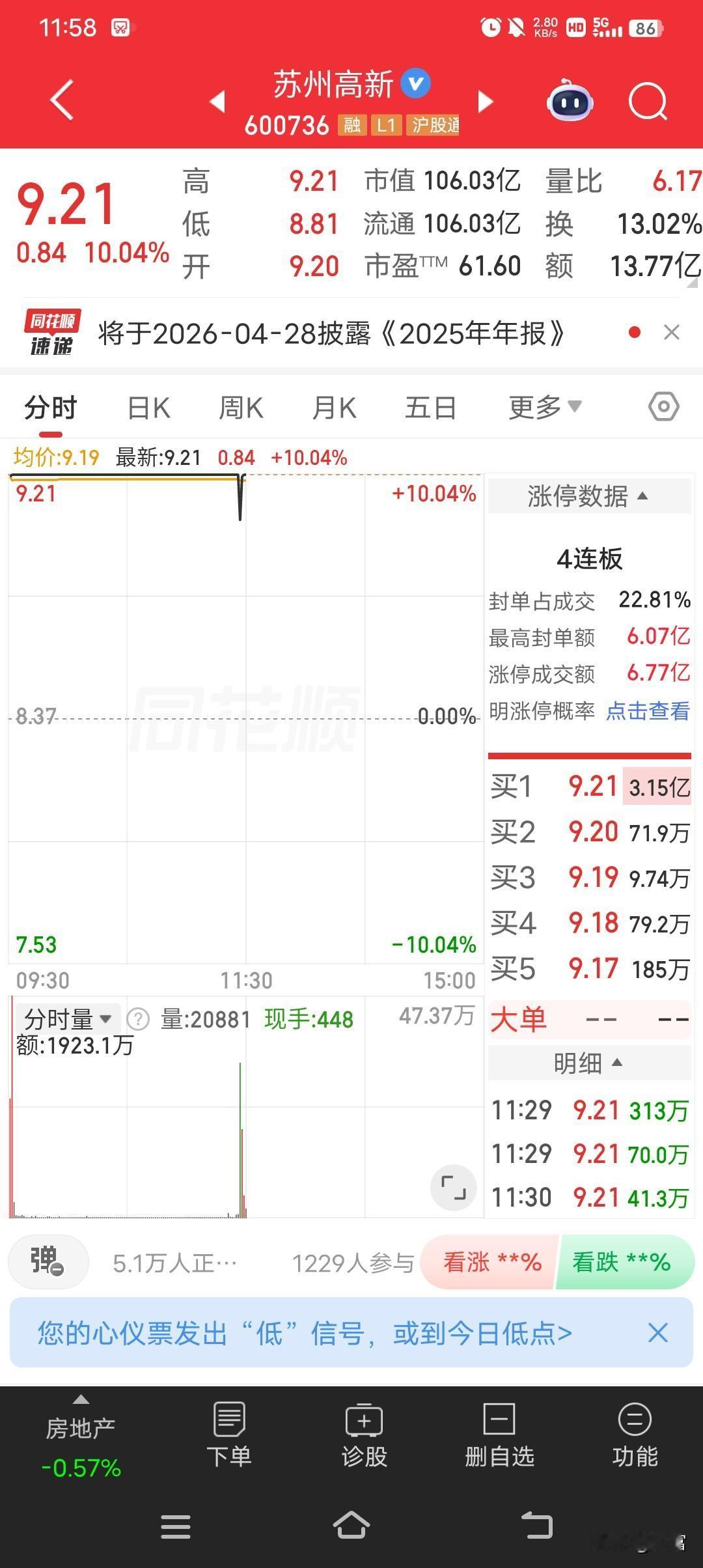Image resolution: width=703 pixels, height=1568 pixels.
Task: Open the AI assistant robot icon
Action: tap(570, 102)
